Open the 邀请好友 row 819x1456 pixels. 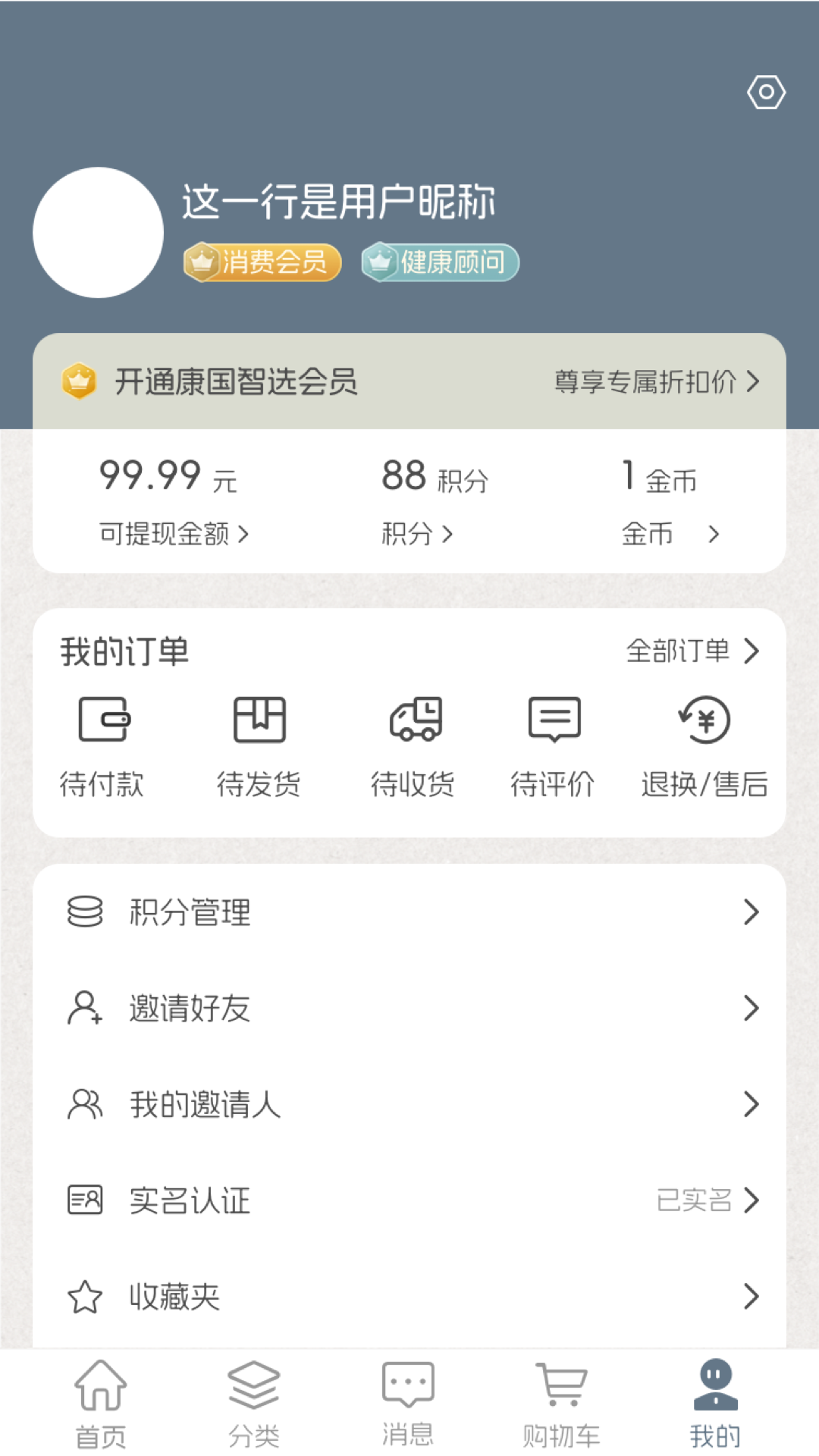point(409,1009)
